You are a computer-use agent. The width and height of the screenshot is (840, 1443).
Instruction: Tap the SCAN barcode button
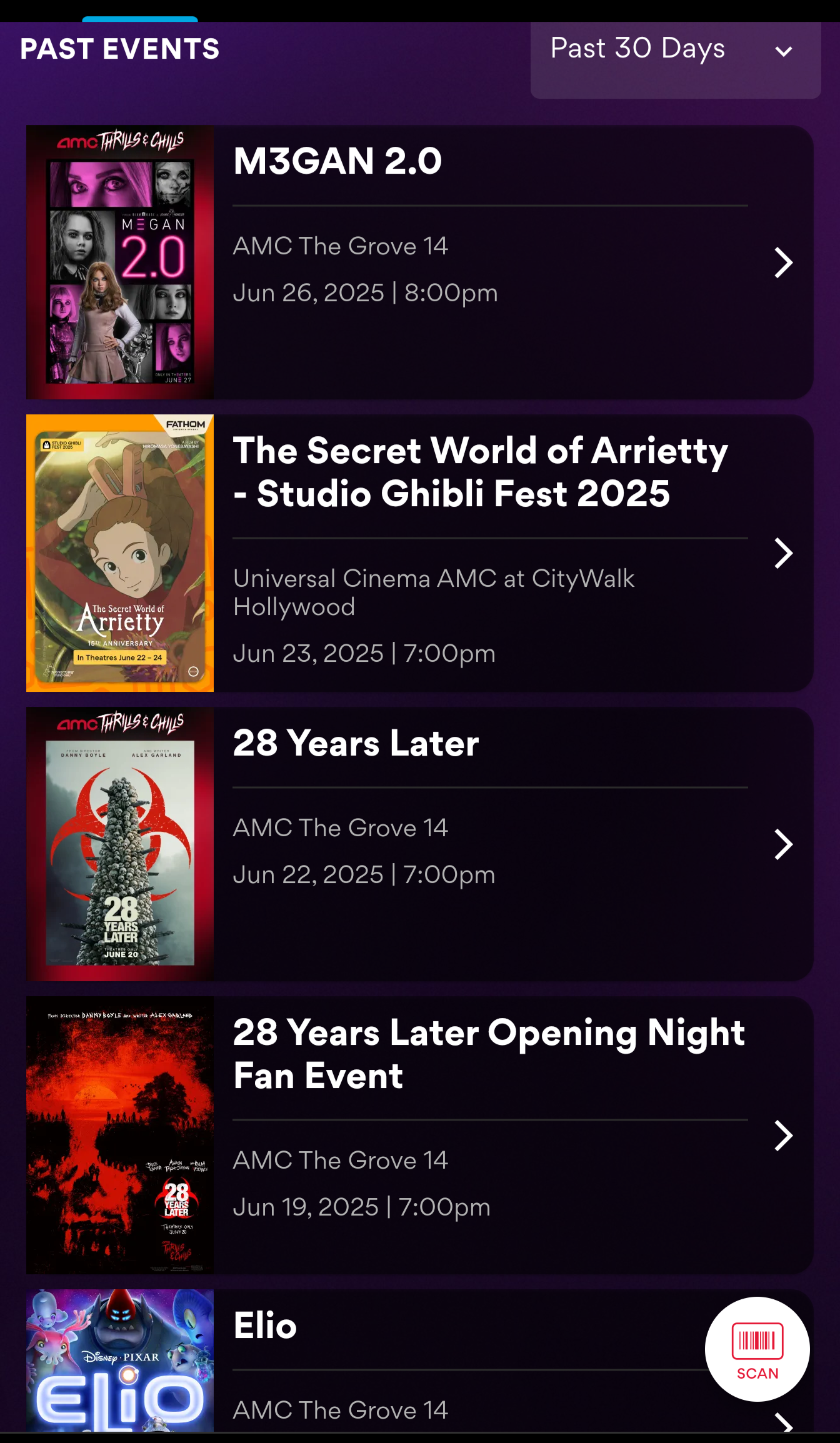pos(757,1349)
